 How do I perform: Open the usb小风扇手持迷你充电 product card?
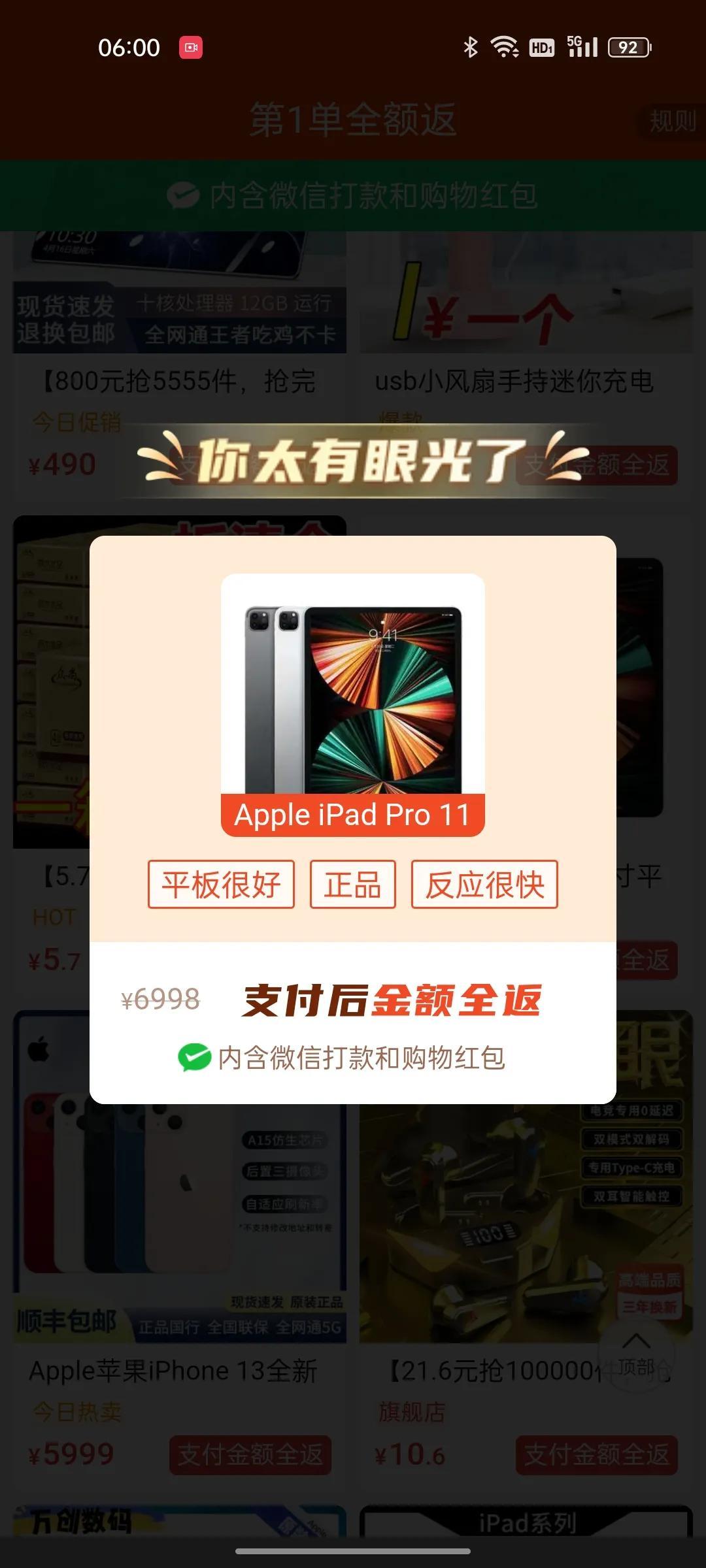[514, 381]
